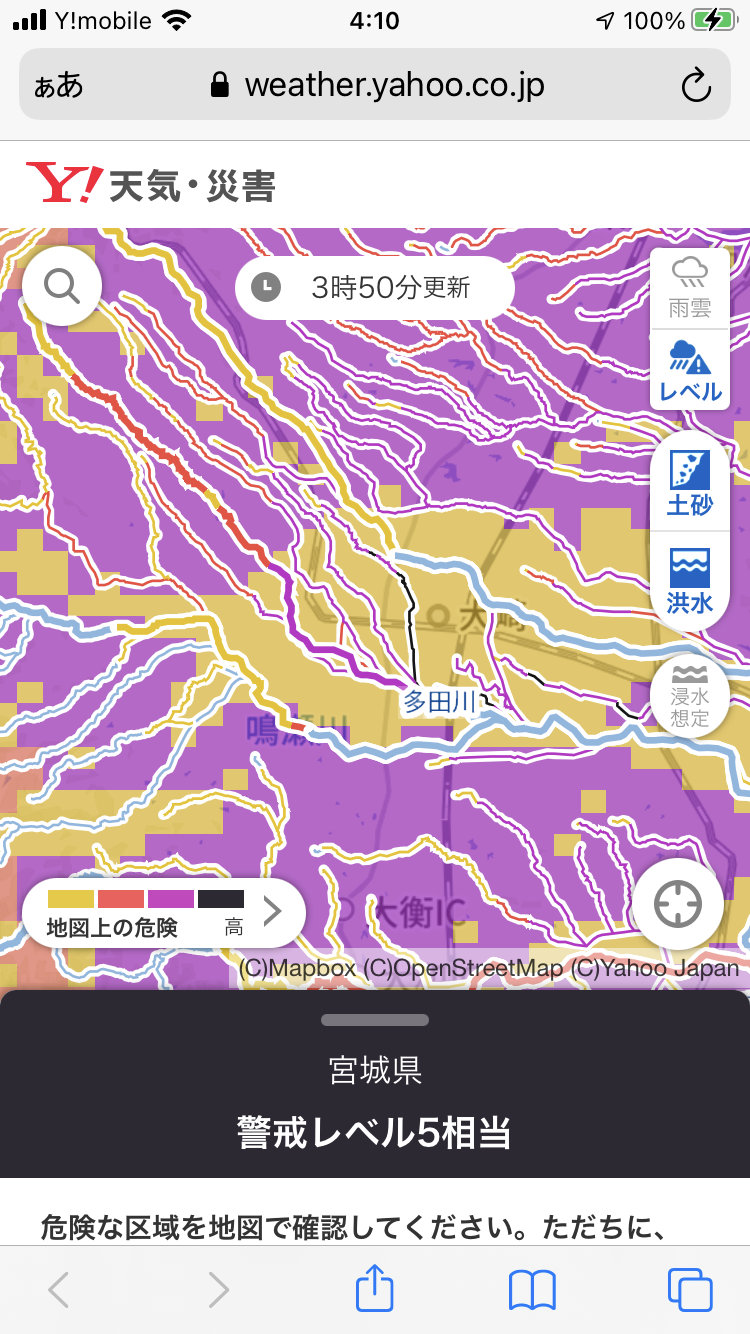The image size is (750, 1334).
Task: Expand the 地図上の危険 legend
Action: (163, 912)
